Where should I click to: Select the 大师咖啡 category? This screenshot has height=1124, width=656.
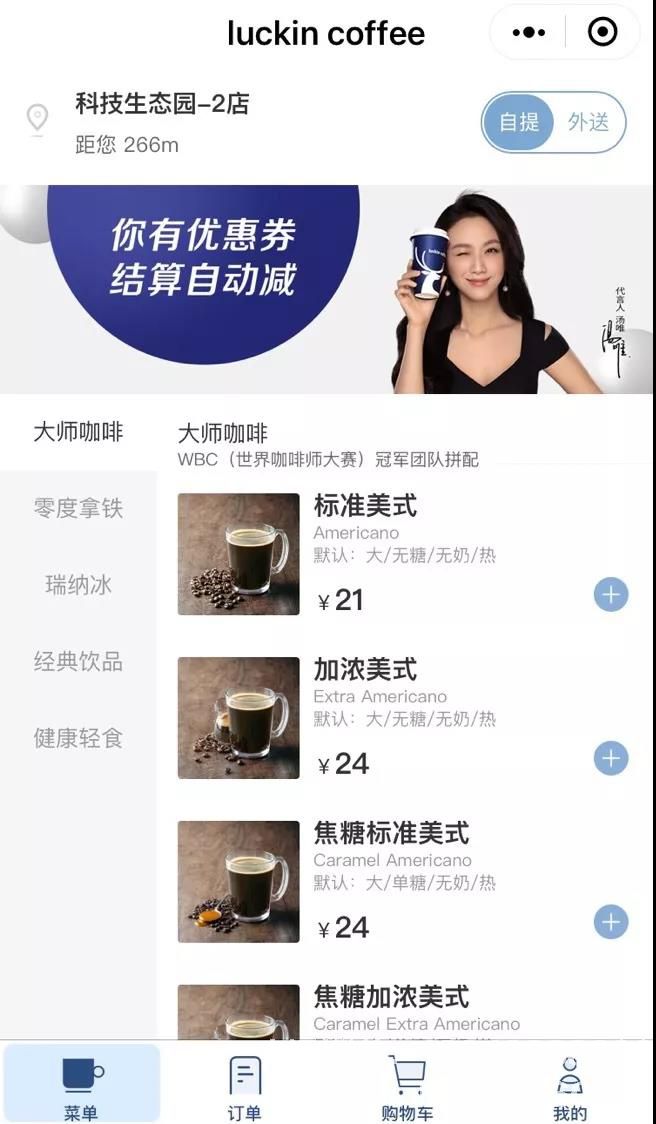coord(78,432)
